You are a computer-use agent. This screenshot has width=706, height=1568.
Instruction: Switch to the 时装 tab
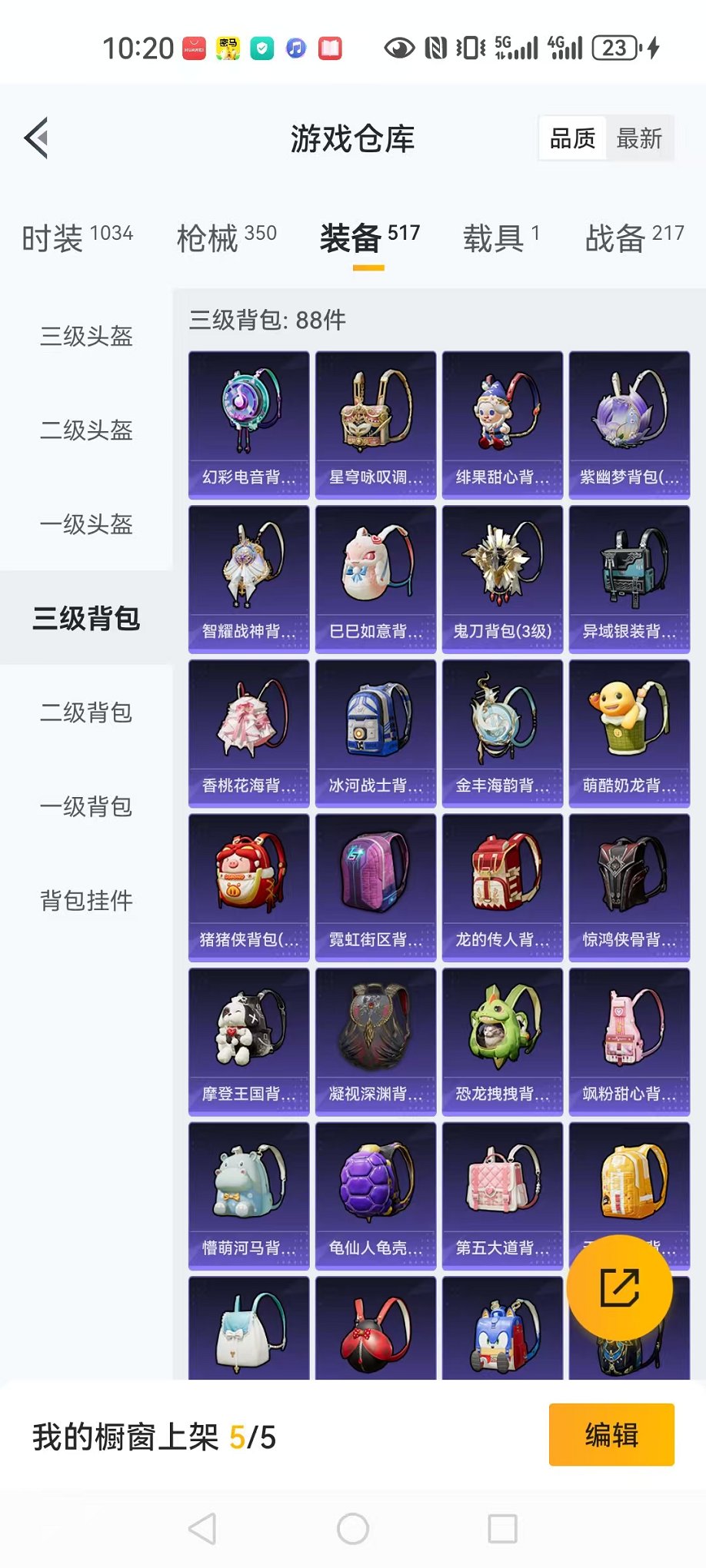[x=78, y=238]
